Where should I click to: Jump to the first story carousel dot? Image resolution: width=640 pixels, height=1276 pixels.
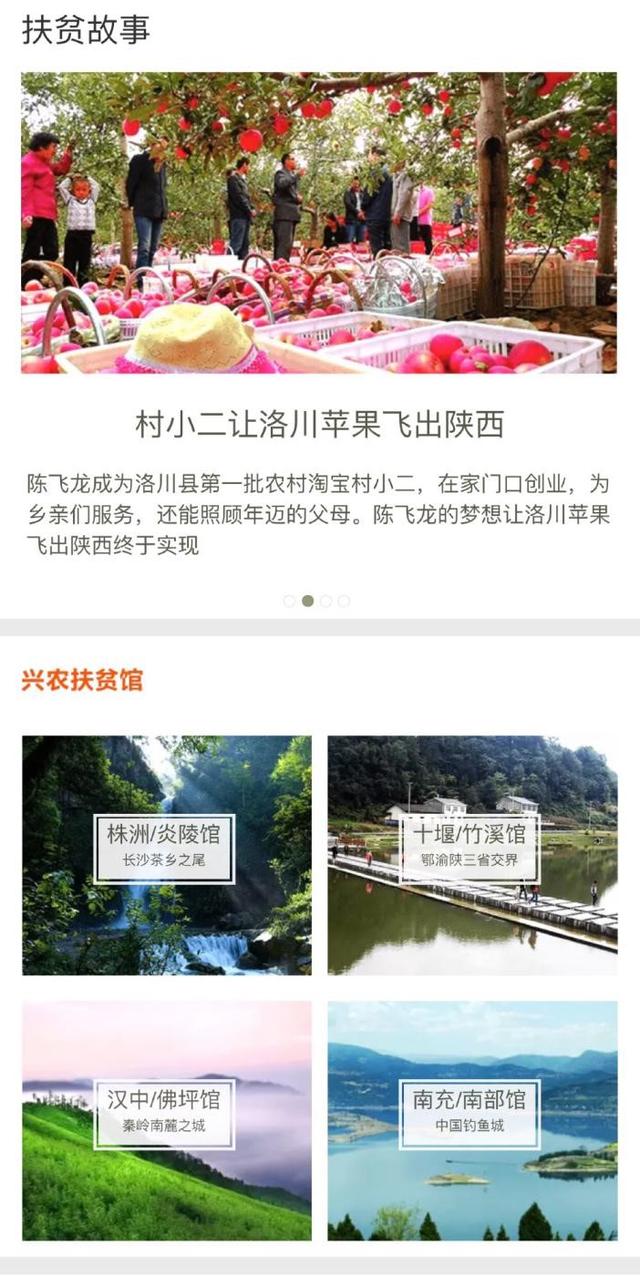click(290, 601)
